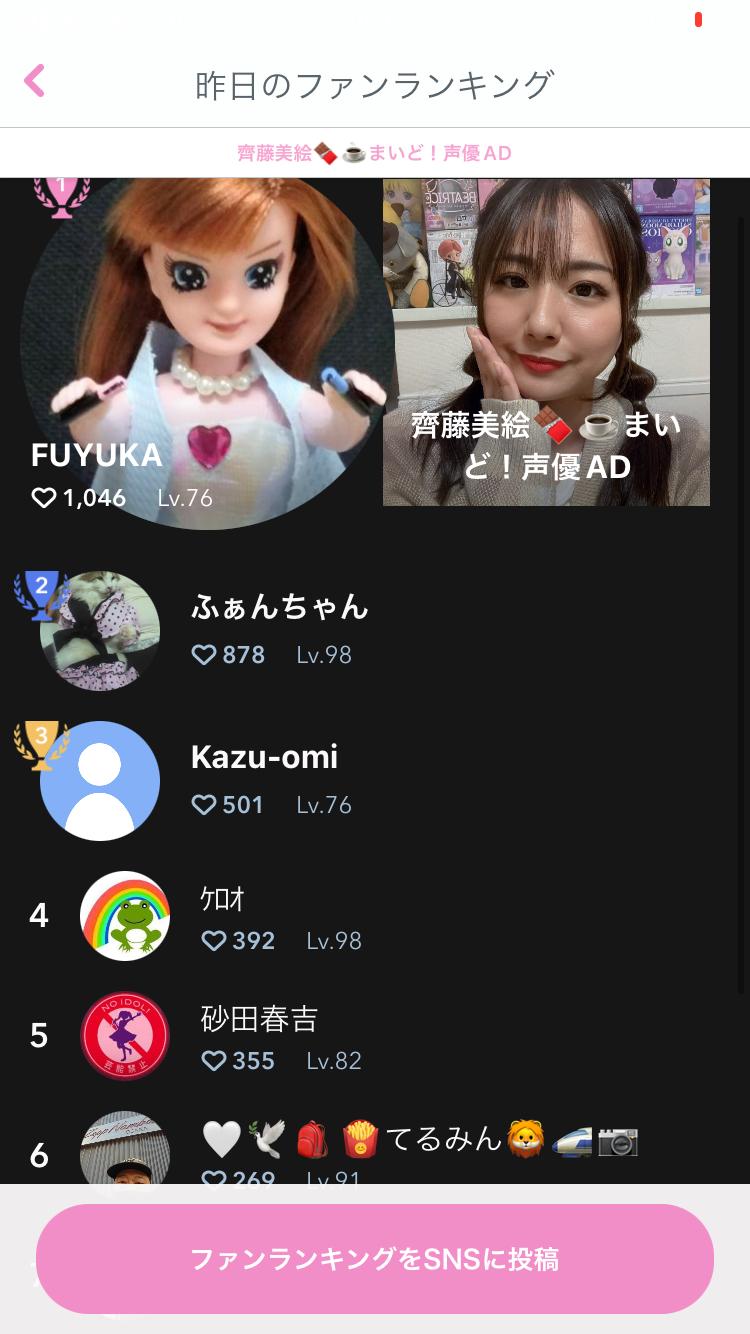Open first-place fan FUYUKA's profile

207,350
